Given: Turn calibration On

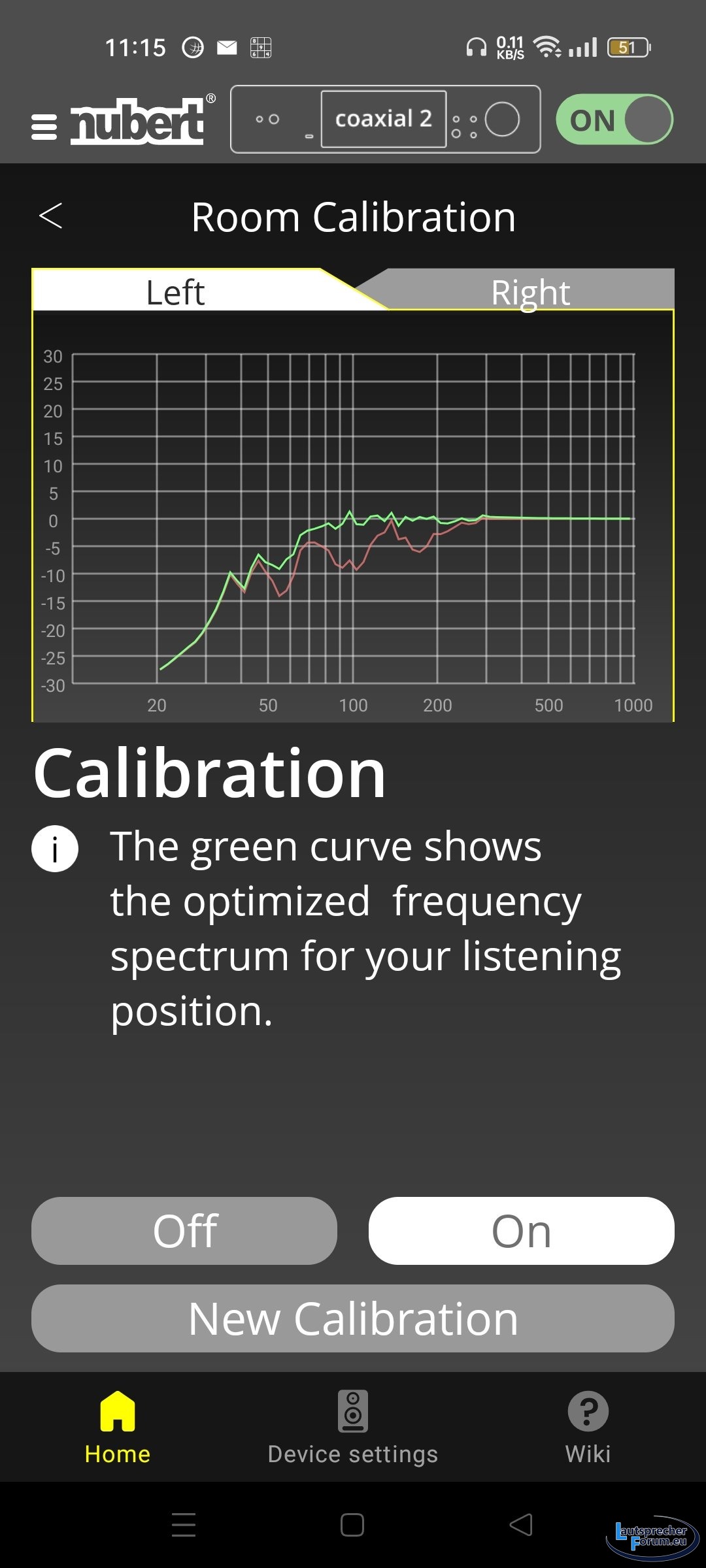Looking at the screenshot, I should pos(521,1231).
